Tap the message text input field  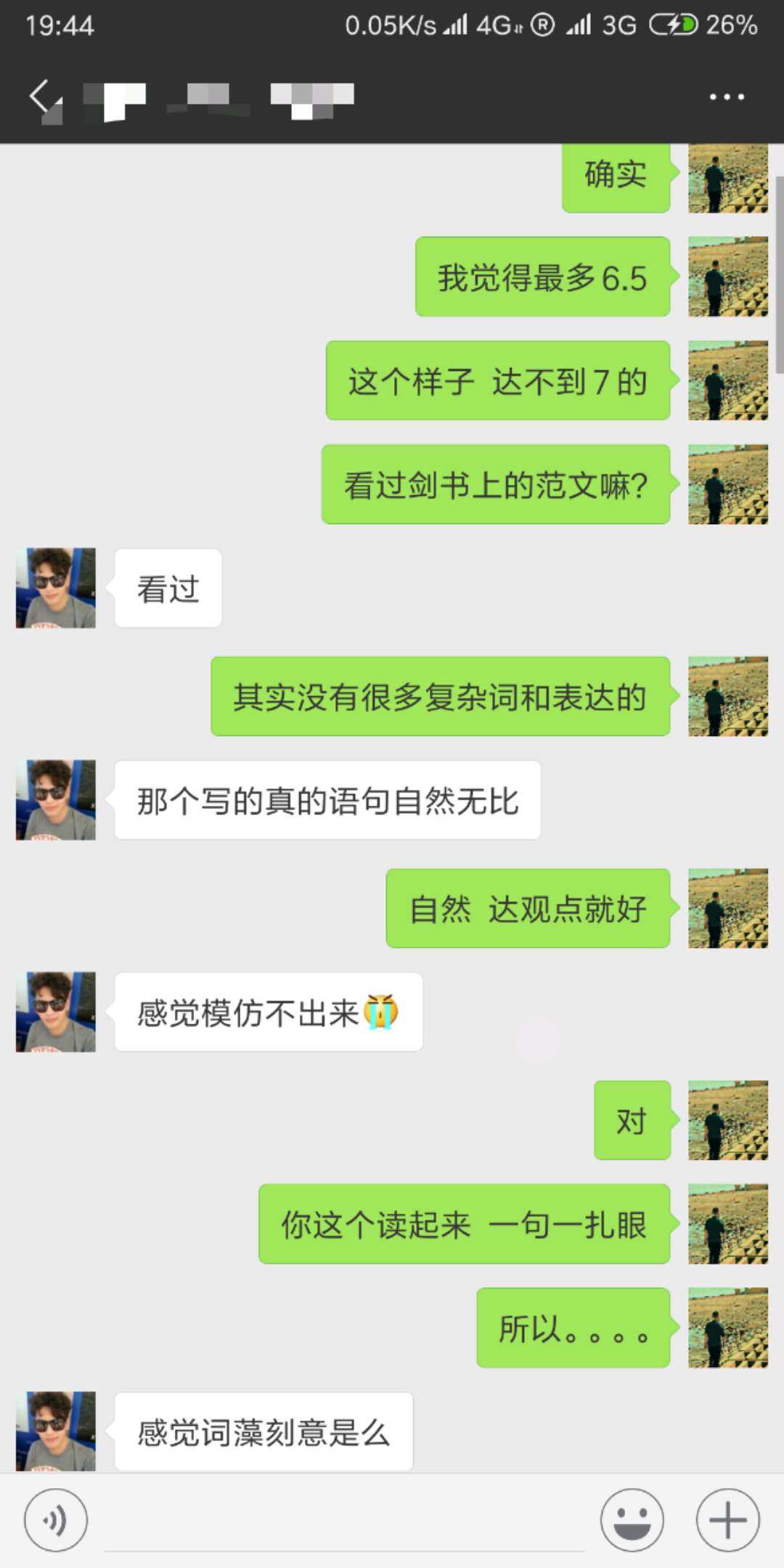point(344,1521)
